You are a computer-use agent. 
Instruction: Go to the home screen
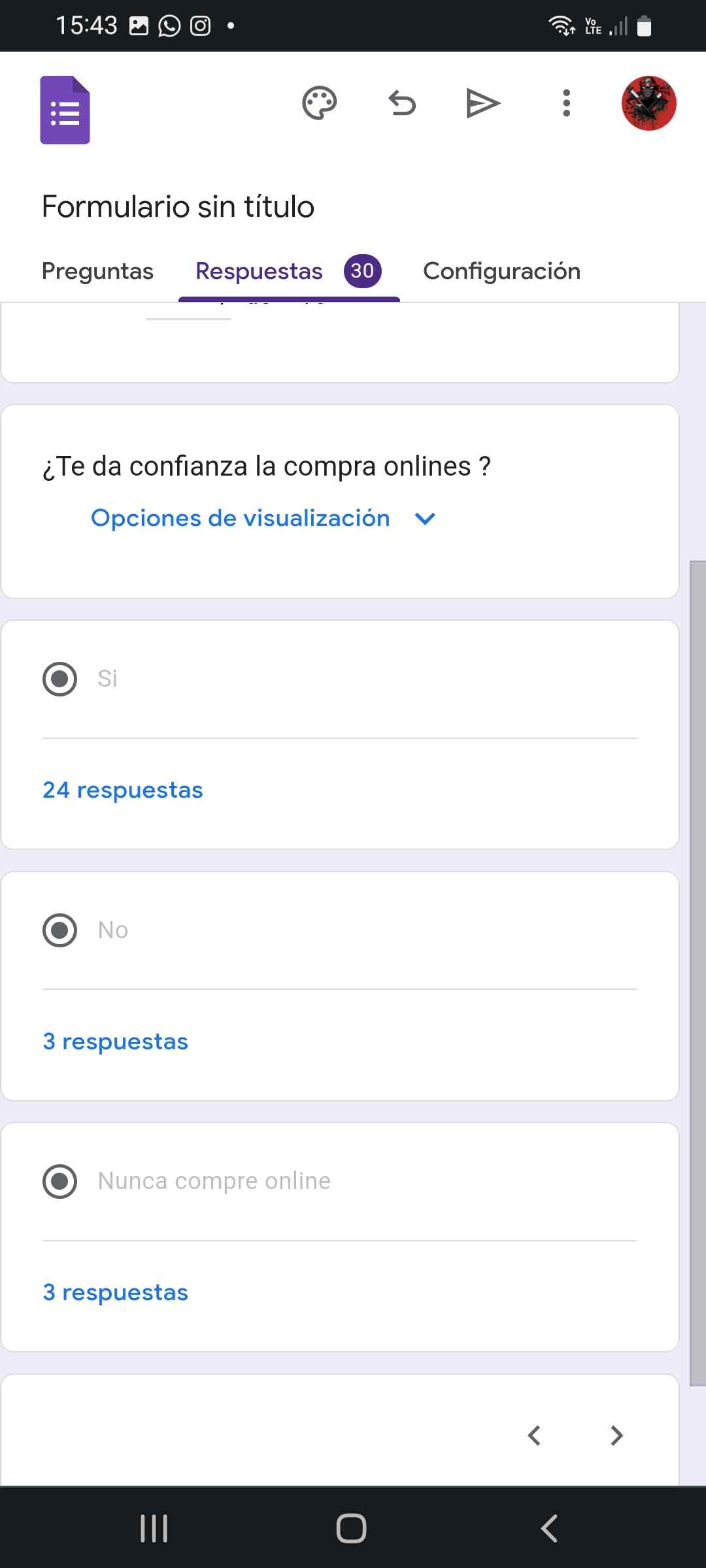click(351, 1528)
